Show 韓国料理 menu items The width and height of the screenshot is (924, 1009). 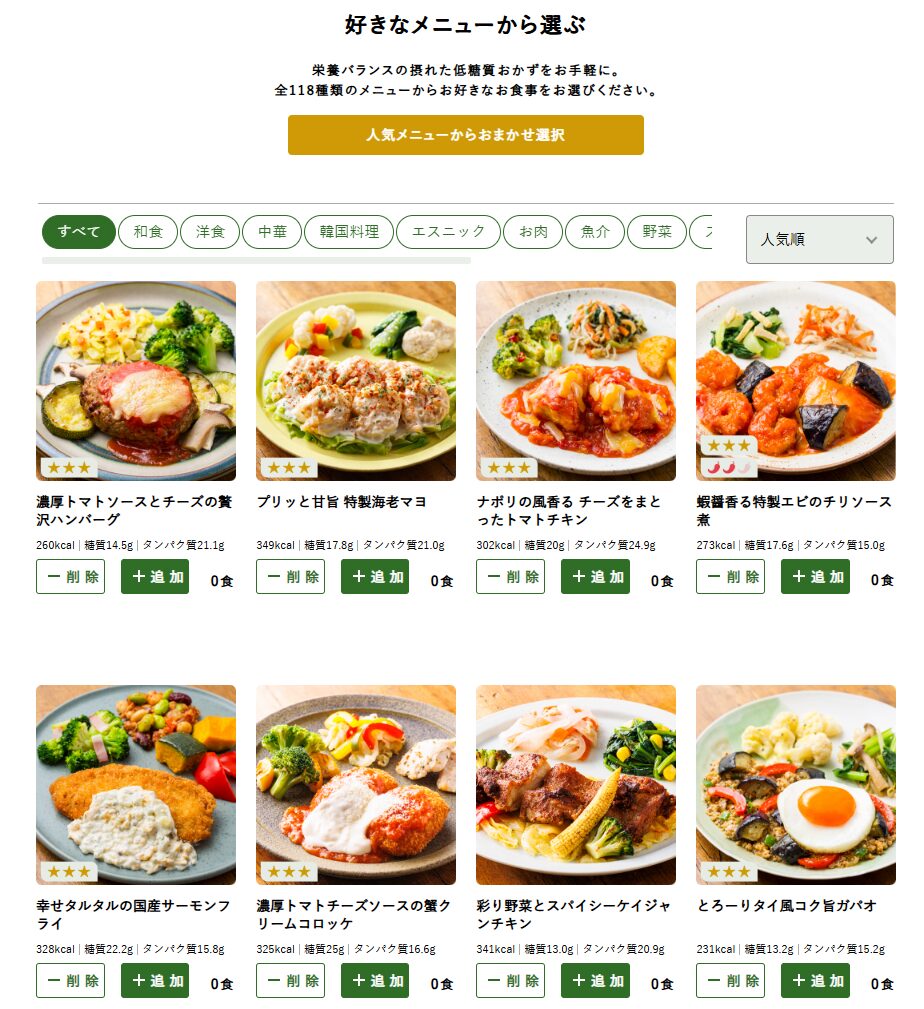pos(349,232)
